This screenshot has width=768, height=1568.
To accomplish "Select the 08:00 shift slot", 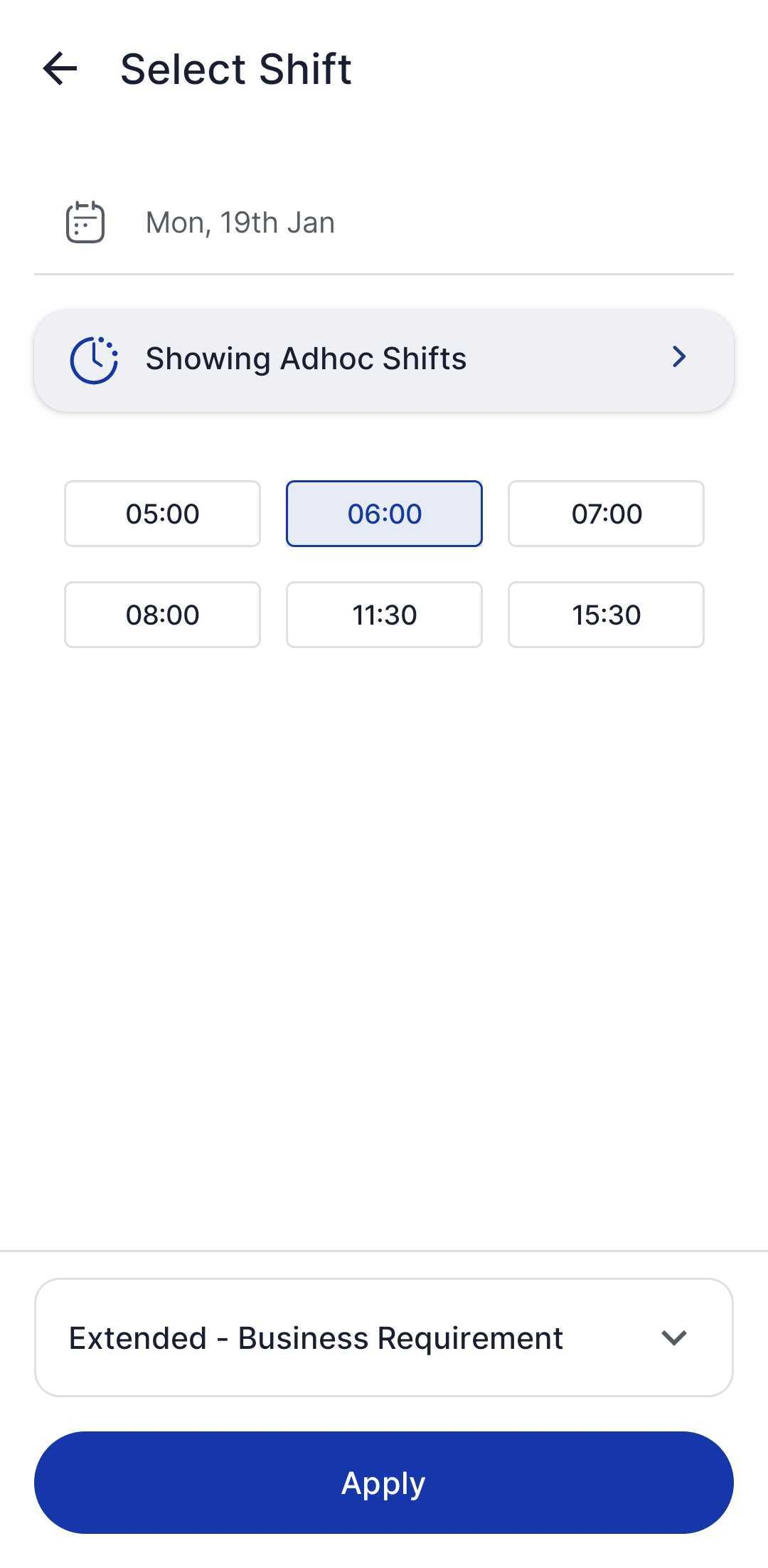I will 162,615.
